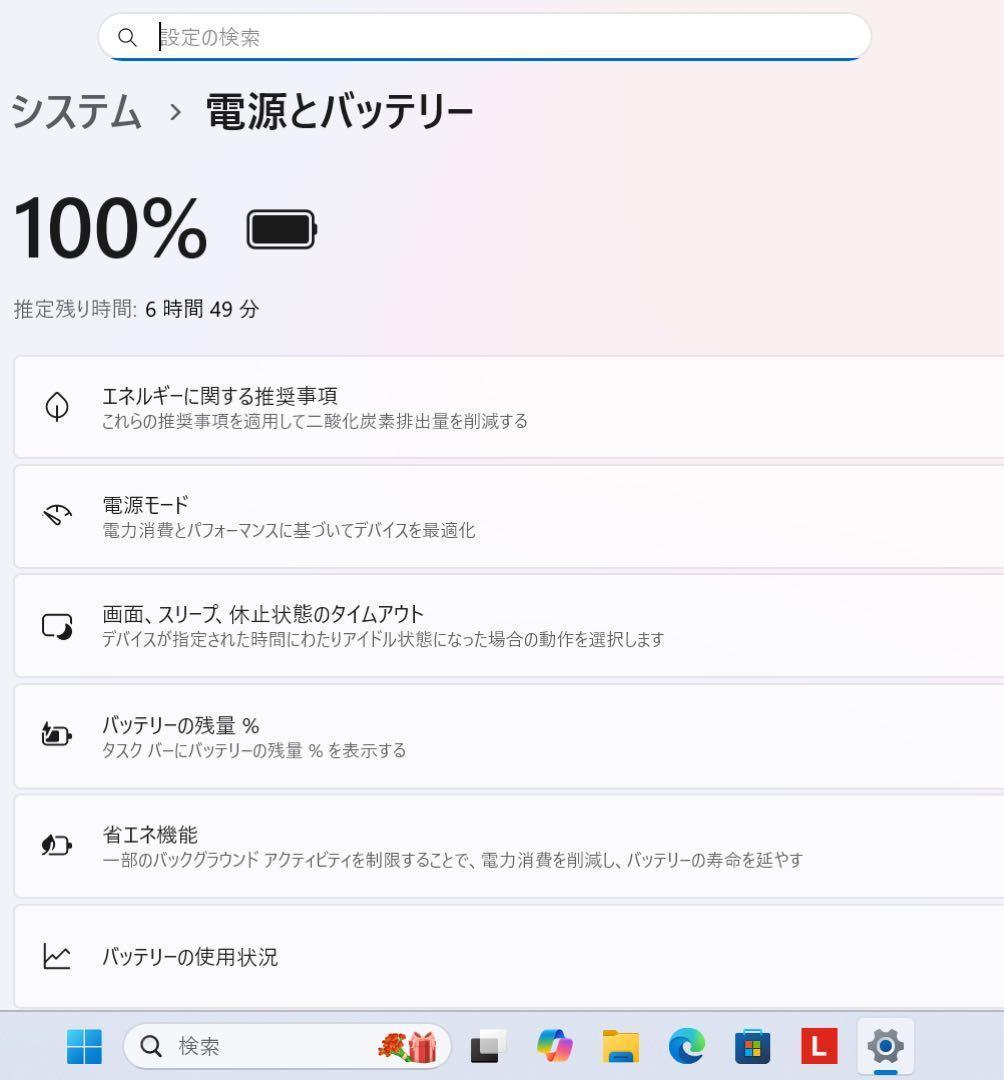Viewport: 1004px width, 1080px height.
Task: Click the battery percentage taskbar setting icon
Action: 57,735
